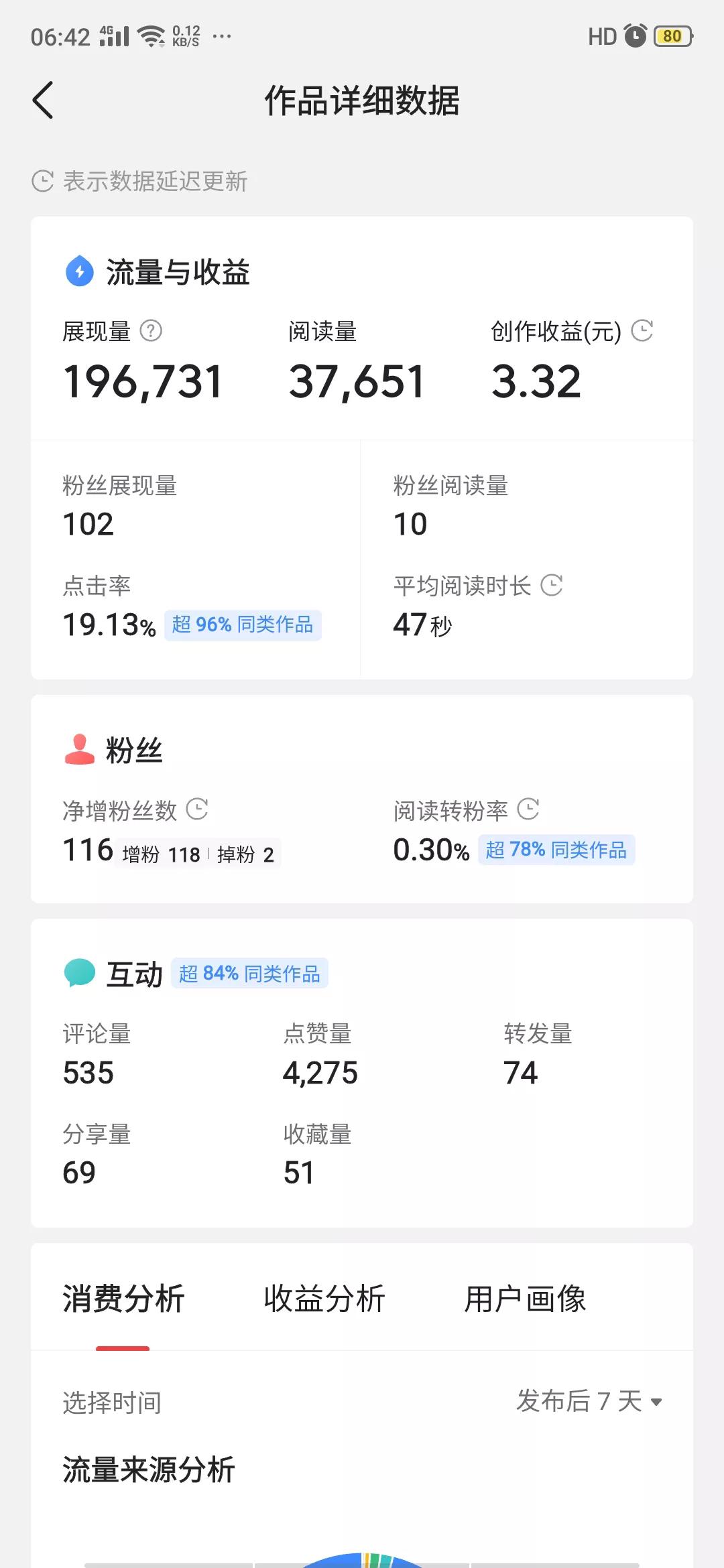Click the clock icon beside 阅读转粉率
Image resolution: width=724 pixels, height=1568 pixels.
coord(529,809)
